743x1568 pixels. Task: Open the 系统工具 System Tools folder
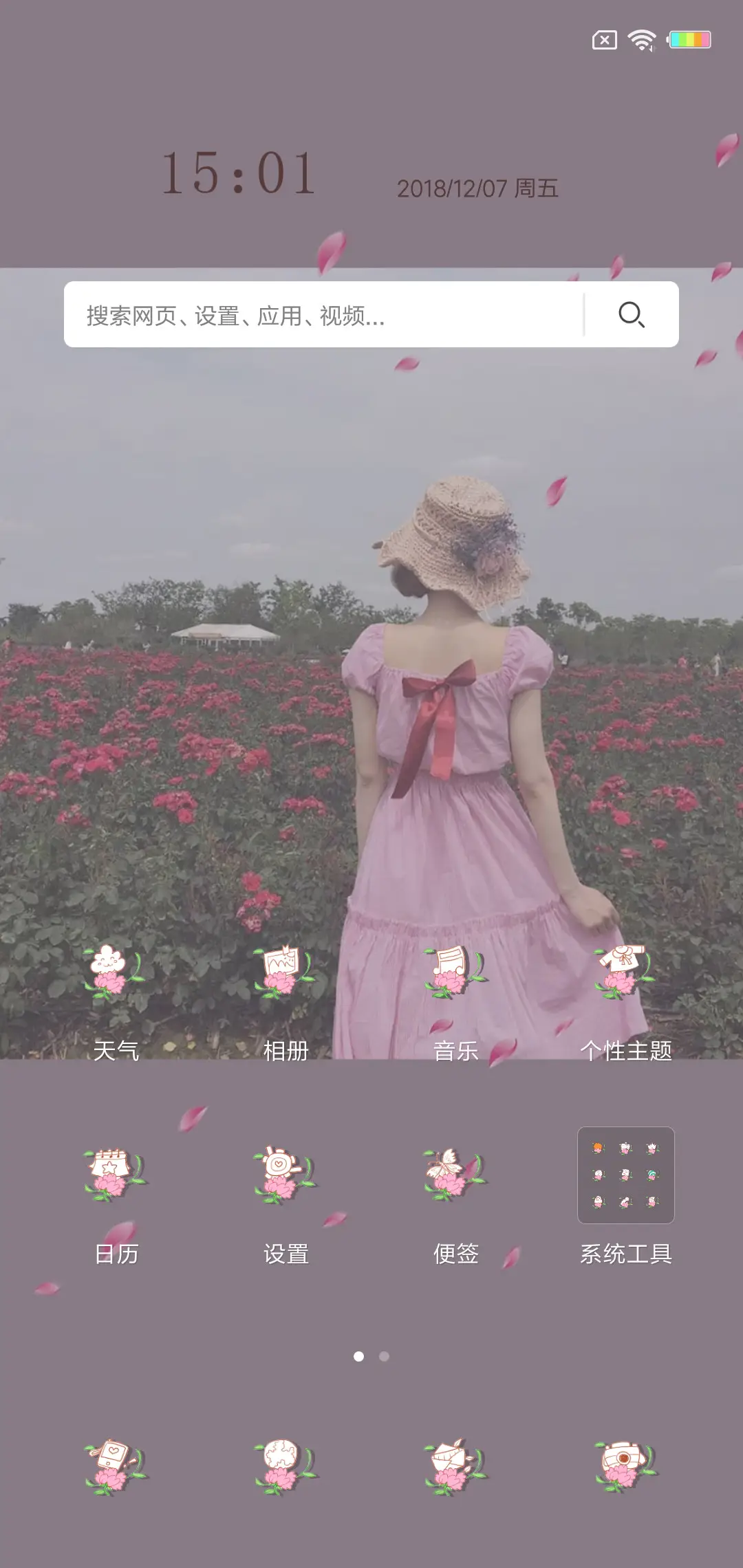[x=625, y=1176]
